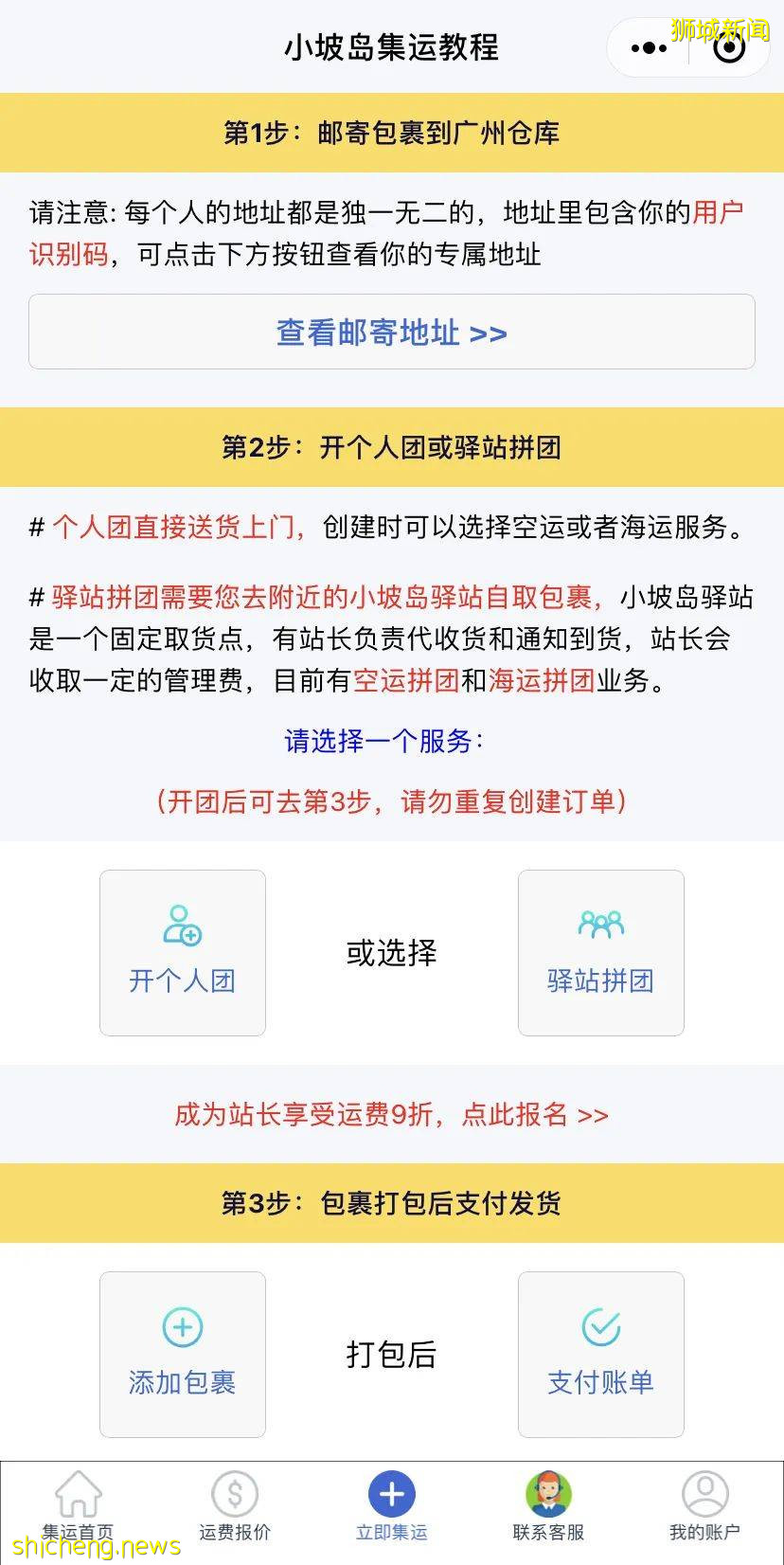Tap the 添加包裹 plus icon

(182, 1327)
